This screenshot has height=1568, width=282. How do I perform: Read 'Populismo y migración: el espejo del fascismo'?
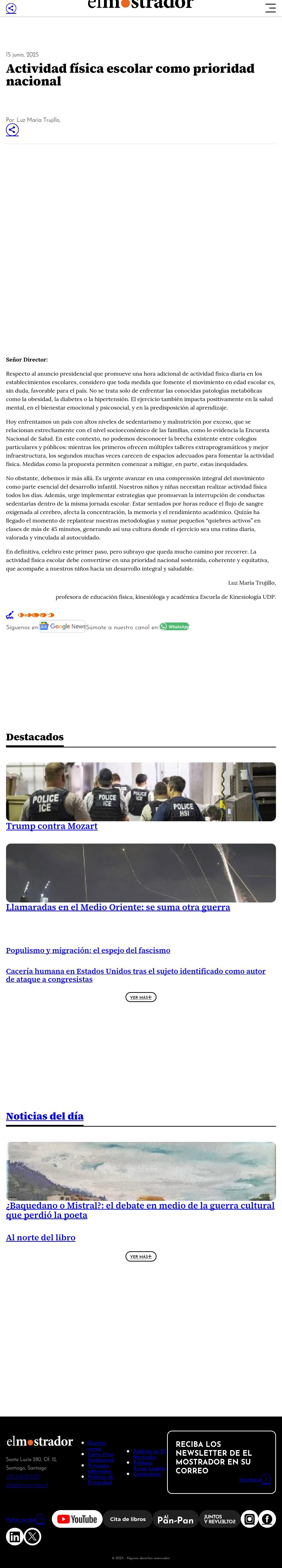point(88,950)
